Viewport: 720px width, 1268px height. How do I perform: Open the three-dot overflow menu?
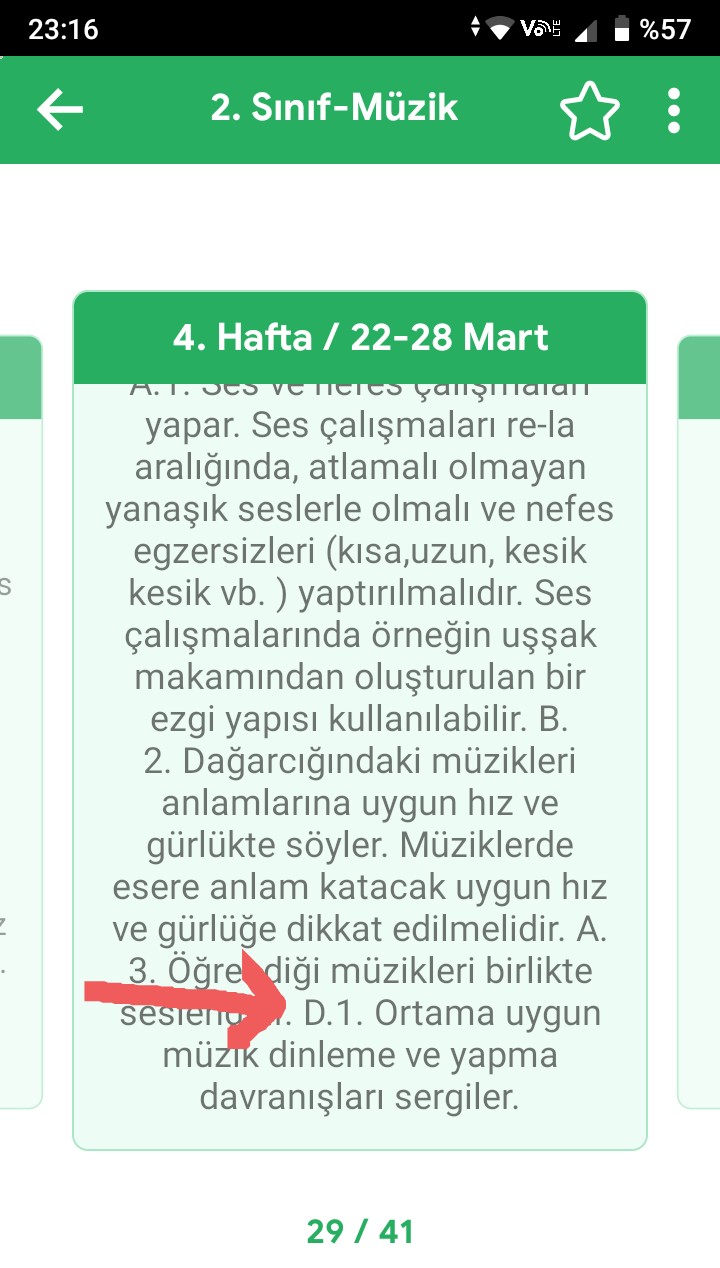(x=675, y=109)
